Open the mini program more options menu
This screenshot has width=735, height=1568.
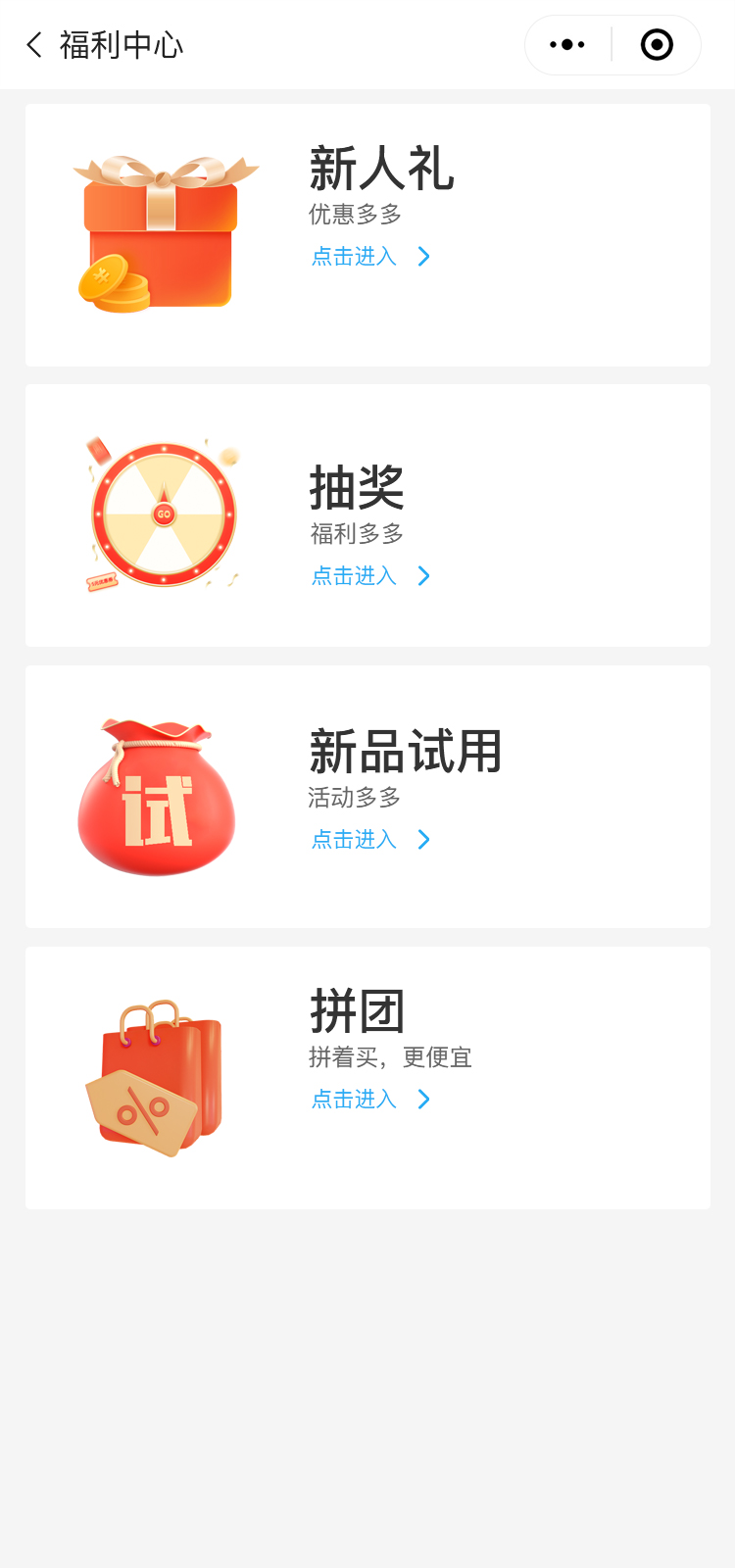coord(567,45)
